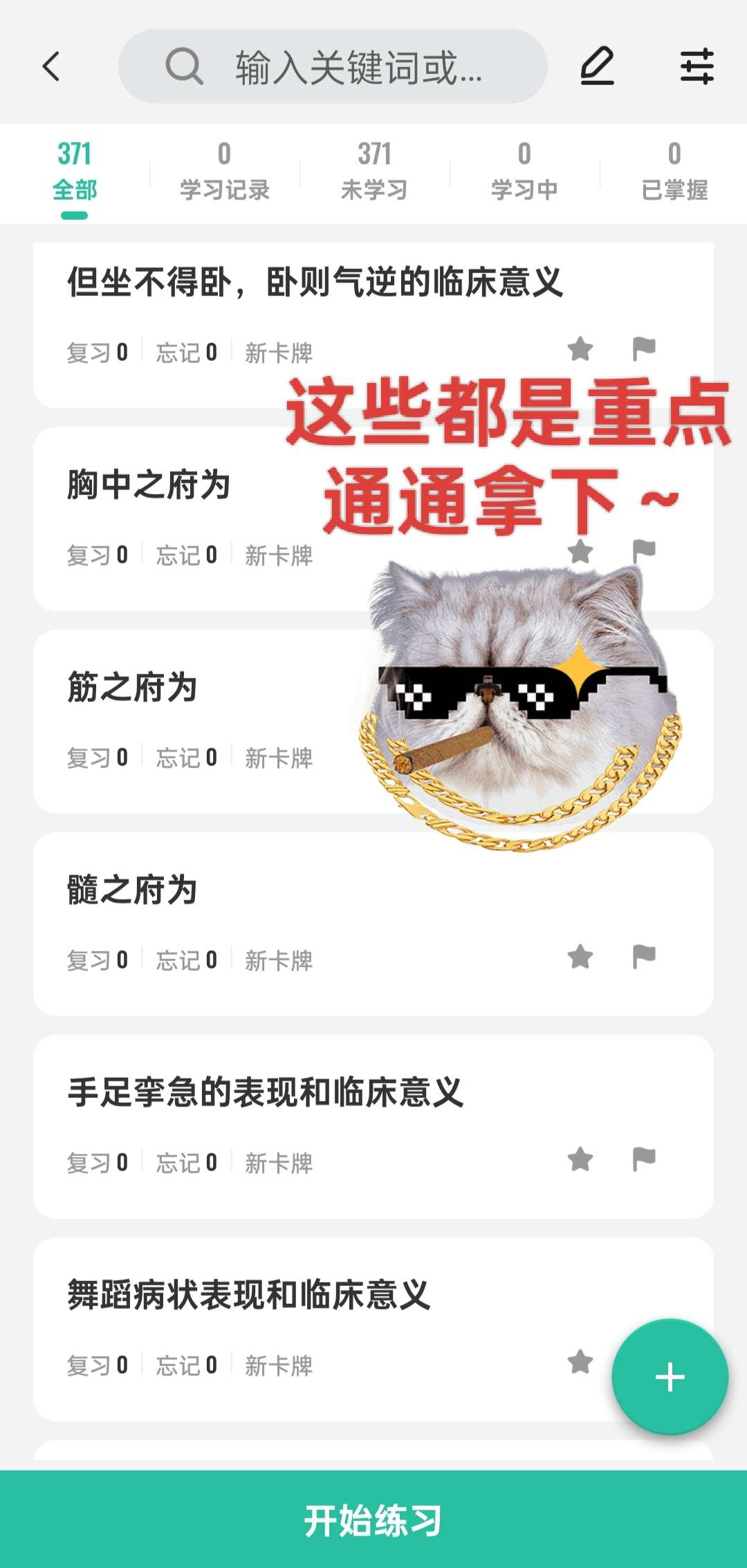Star the card 髓之府为

point(580,957)
